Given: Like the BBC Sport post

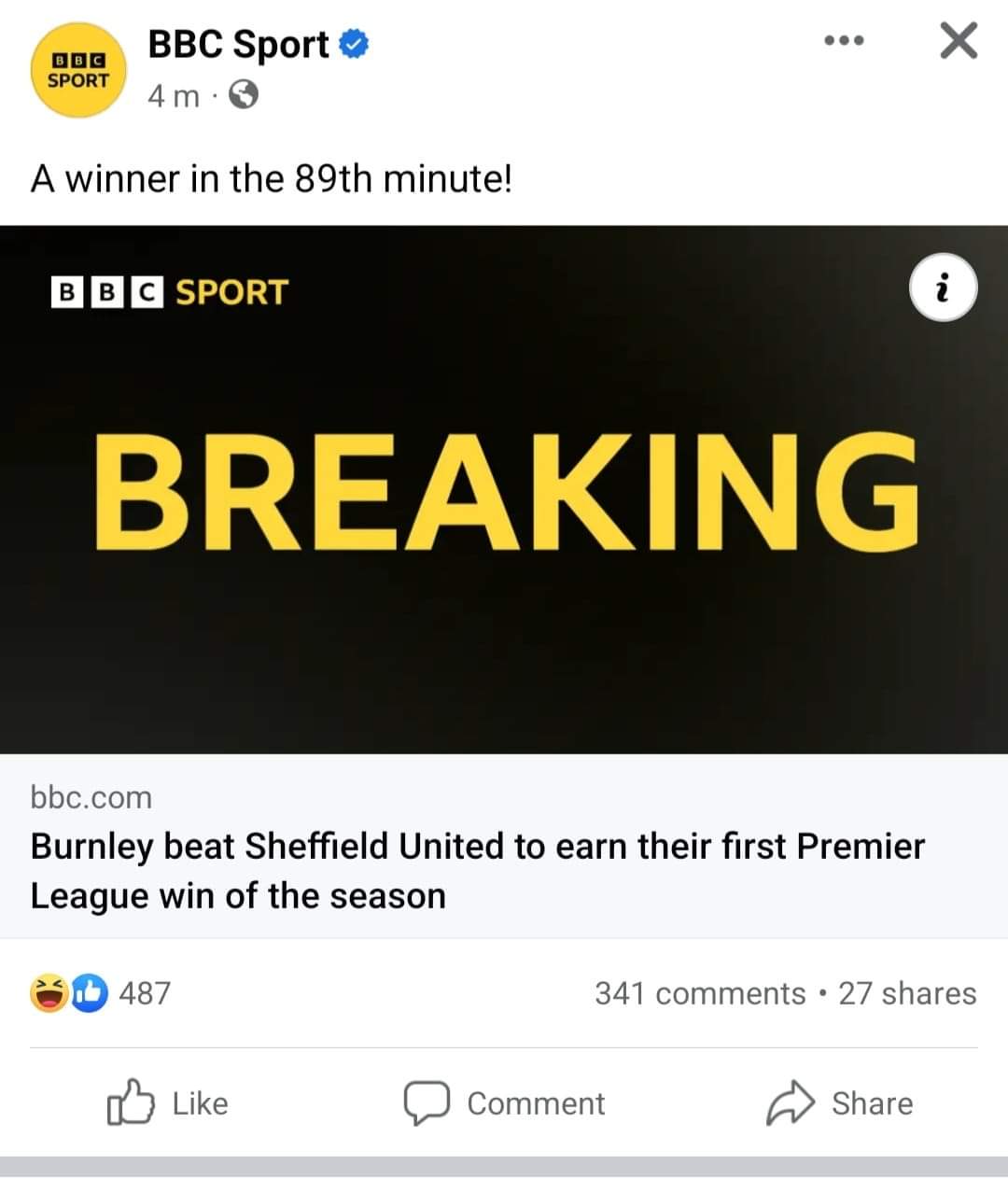Looking at the screenshot, I should point(169,1103).
